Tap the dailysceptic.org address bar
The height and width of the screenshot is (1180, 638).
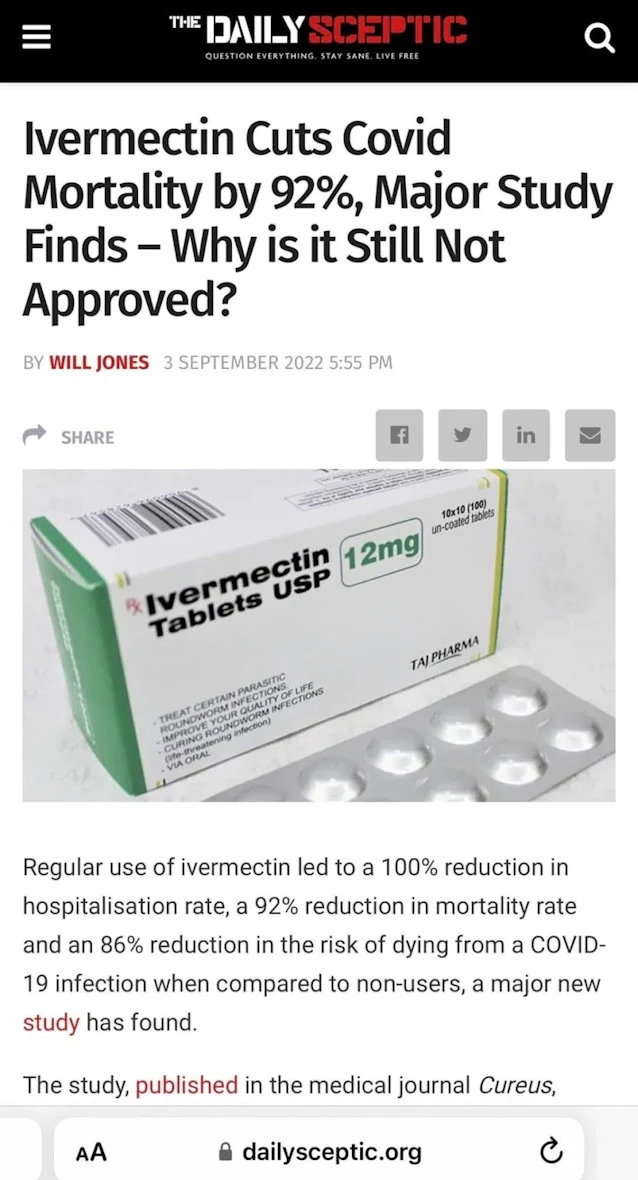(319, 1151)
